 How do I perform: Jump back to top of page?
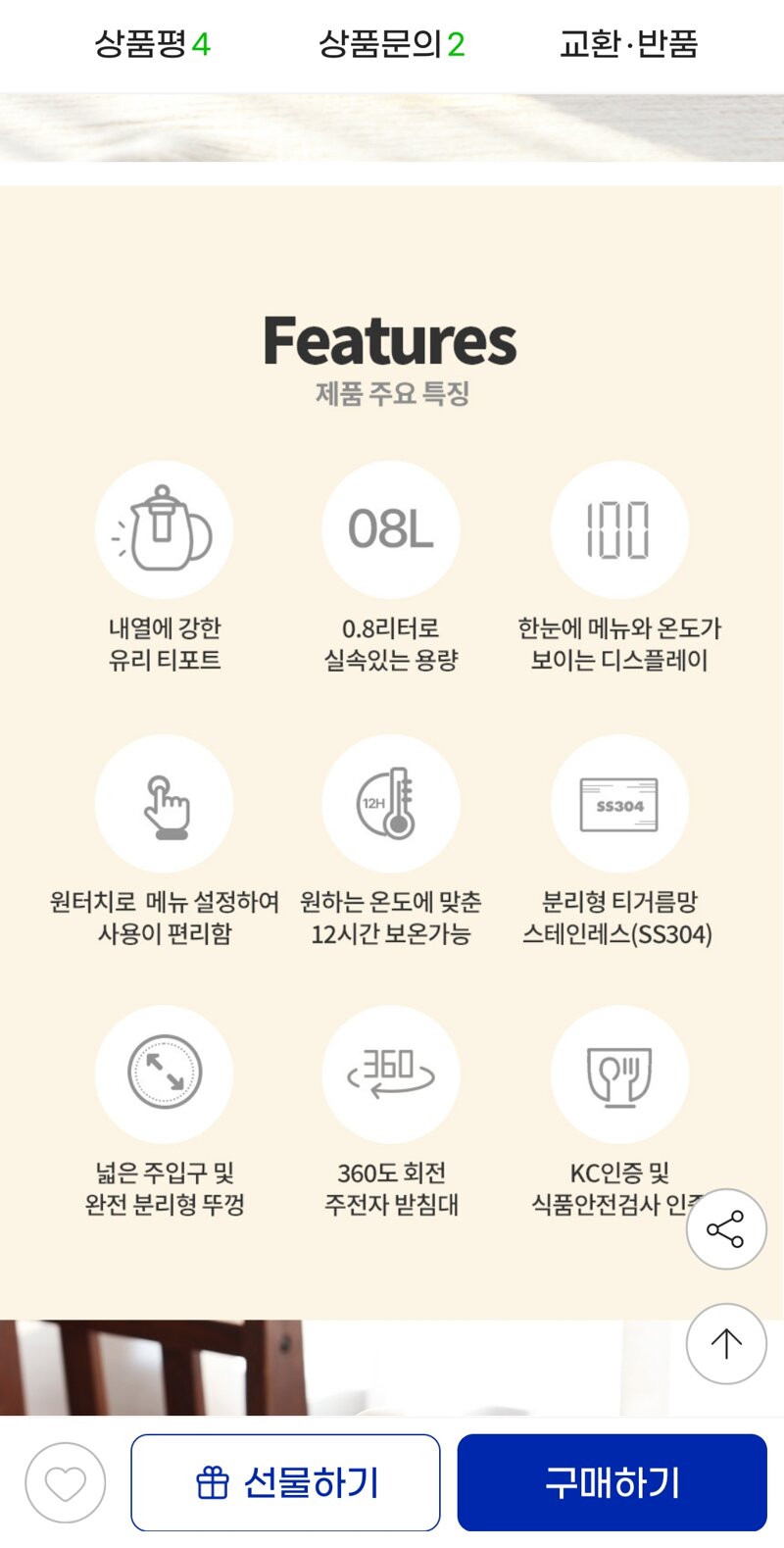[x=725, y=1344]
